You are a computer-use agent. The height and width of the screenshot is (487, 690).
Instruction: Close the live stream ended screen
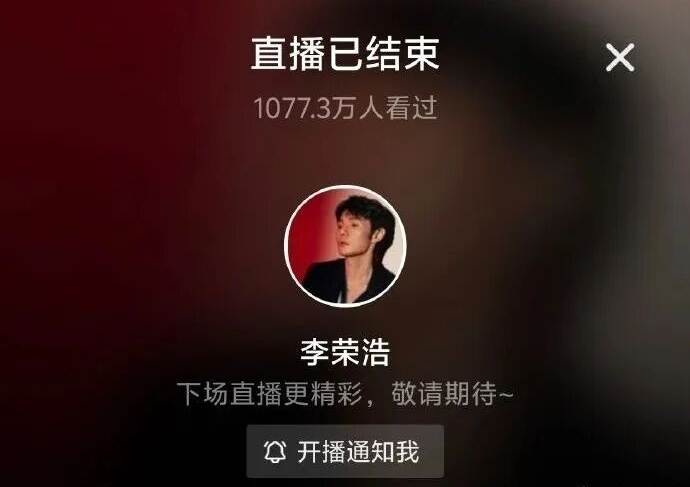(x=620, y=58)
